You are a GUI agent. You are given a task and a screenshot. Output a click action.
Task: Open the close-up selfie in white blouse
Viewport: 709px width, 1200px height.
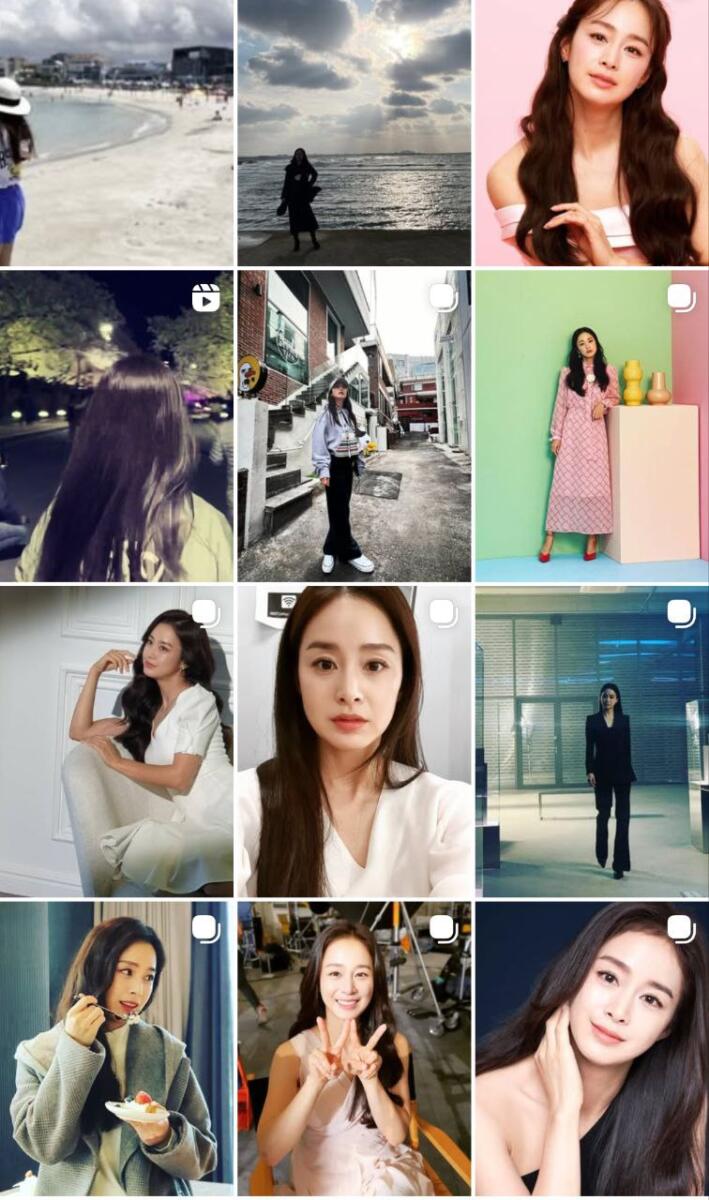pos(354,742)
